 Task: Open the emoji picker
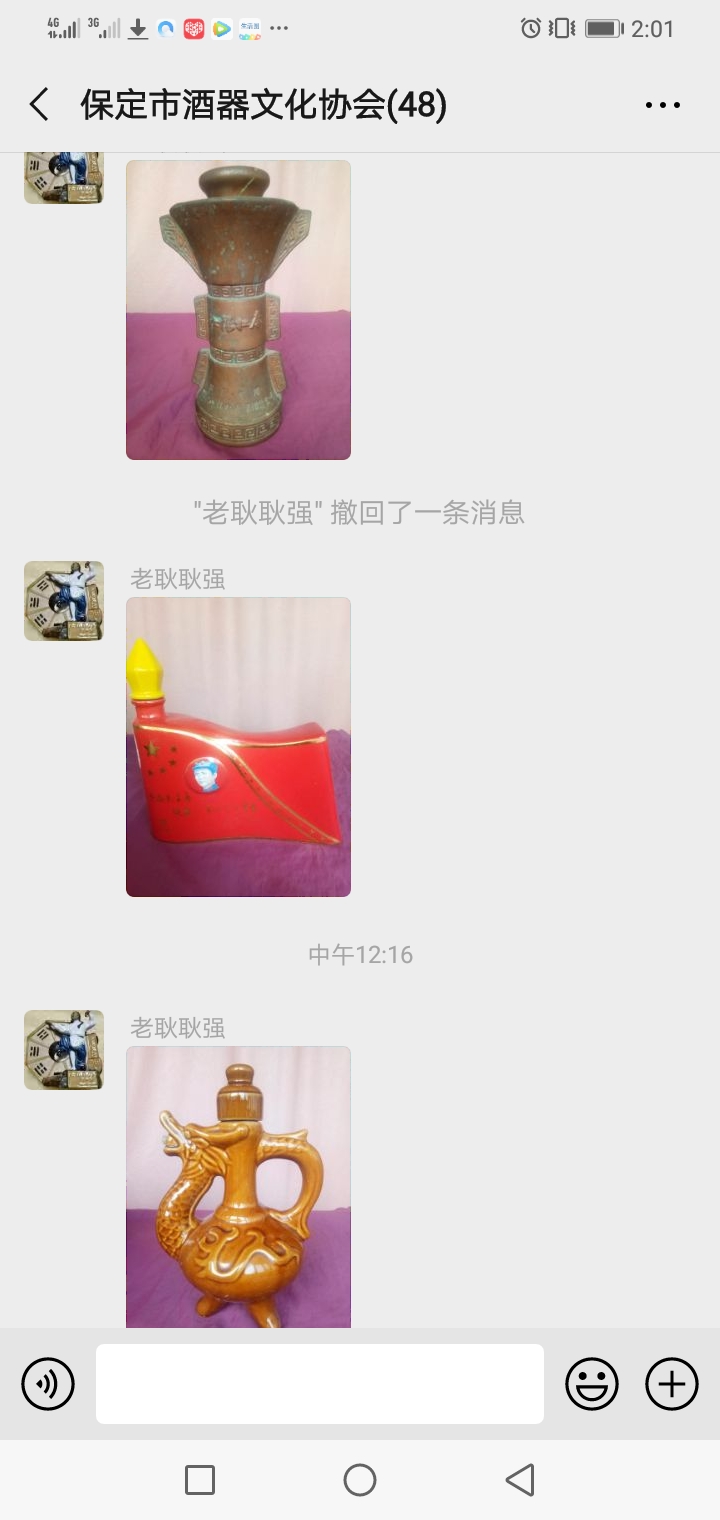coord(592,1384)
